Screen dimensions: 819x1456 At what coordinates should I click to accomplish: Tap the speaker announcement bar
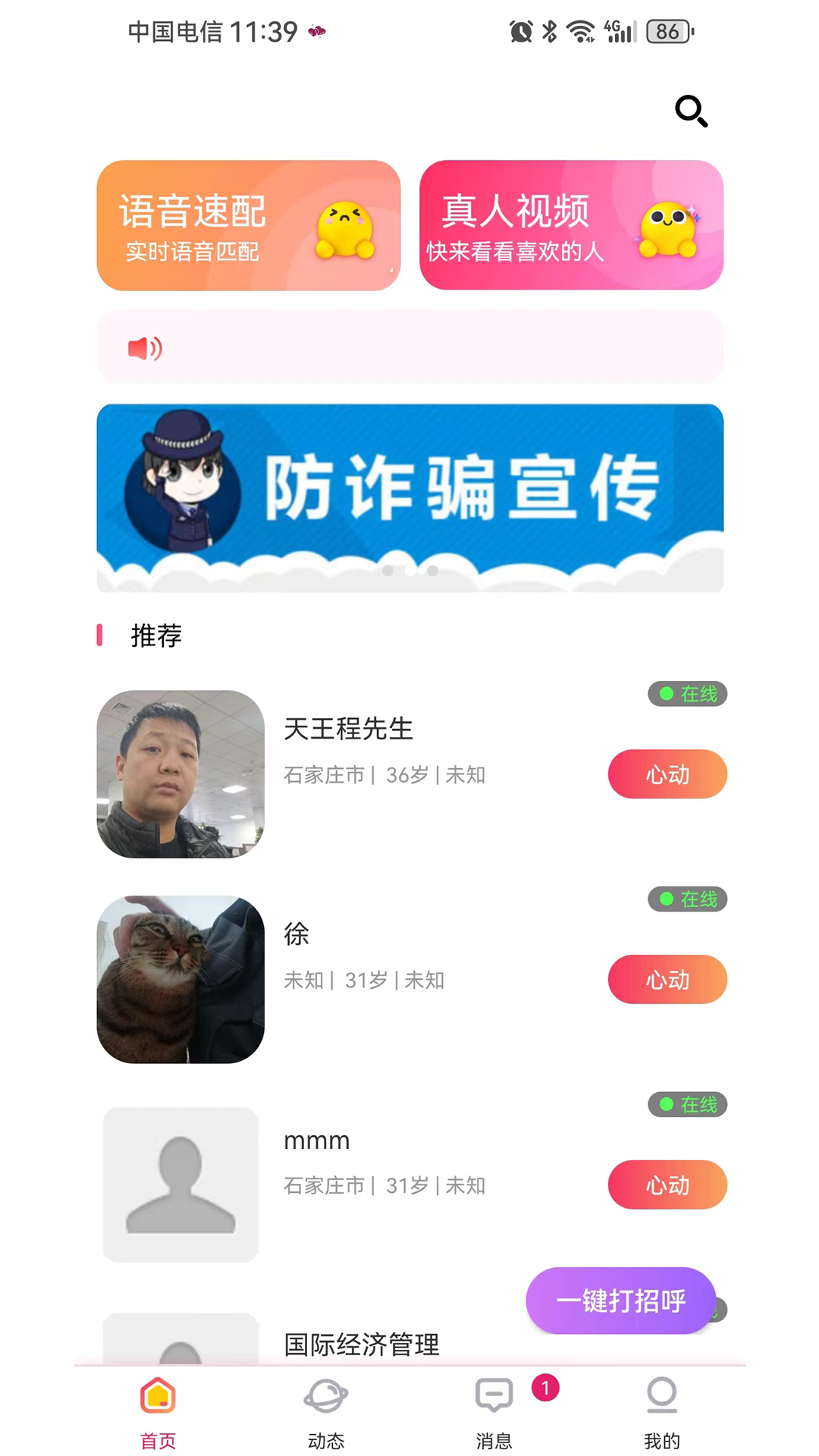coord(409,348)
